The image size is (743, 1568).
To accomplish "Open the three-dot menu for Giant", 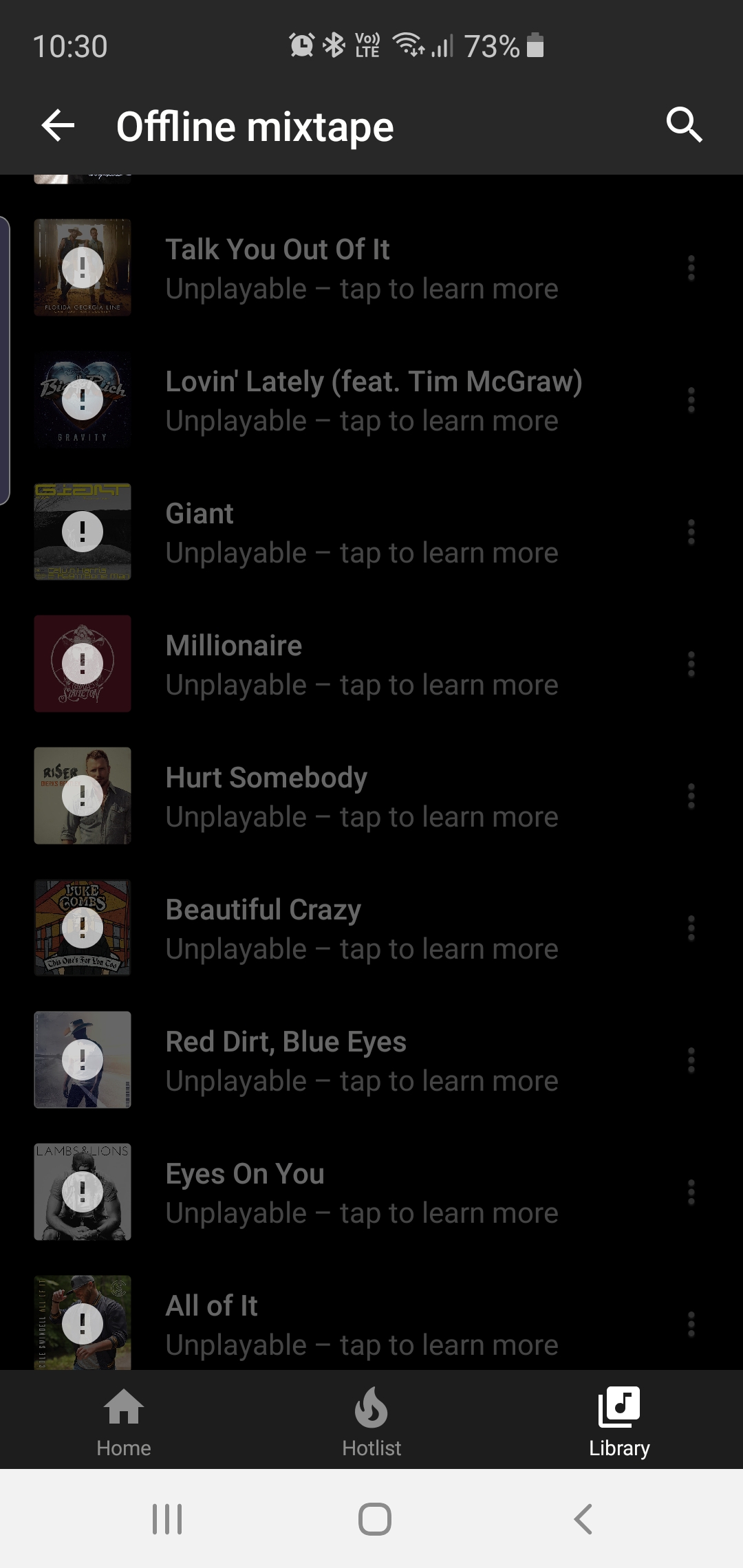I will tap(691, 532).
